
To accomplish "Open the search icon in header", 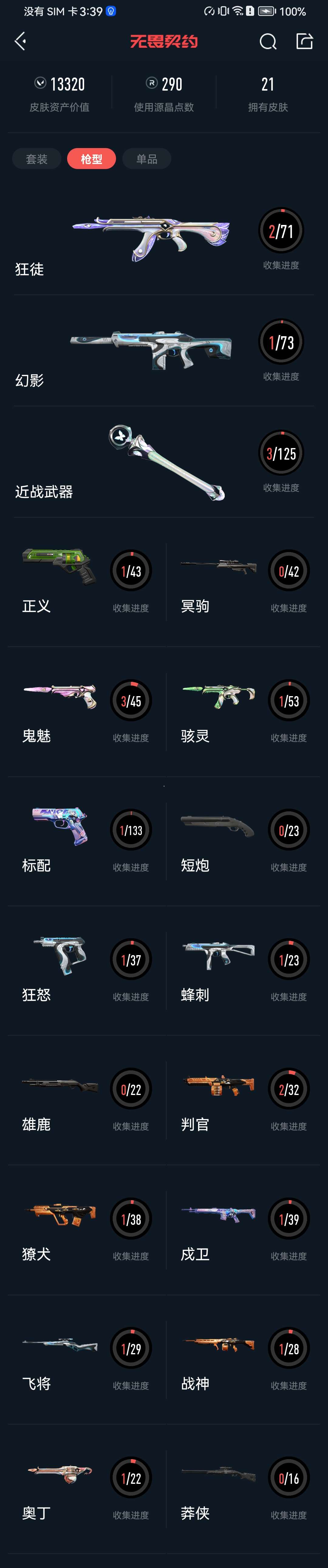I will tap(268, 41).
